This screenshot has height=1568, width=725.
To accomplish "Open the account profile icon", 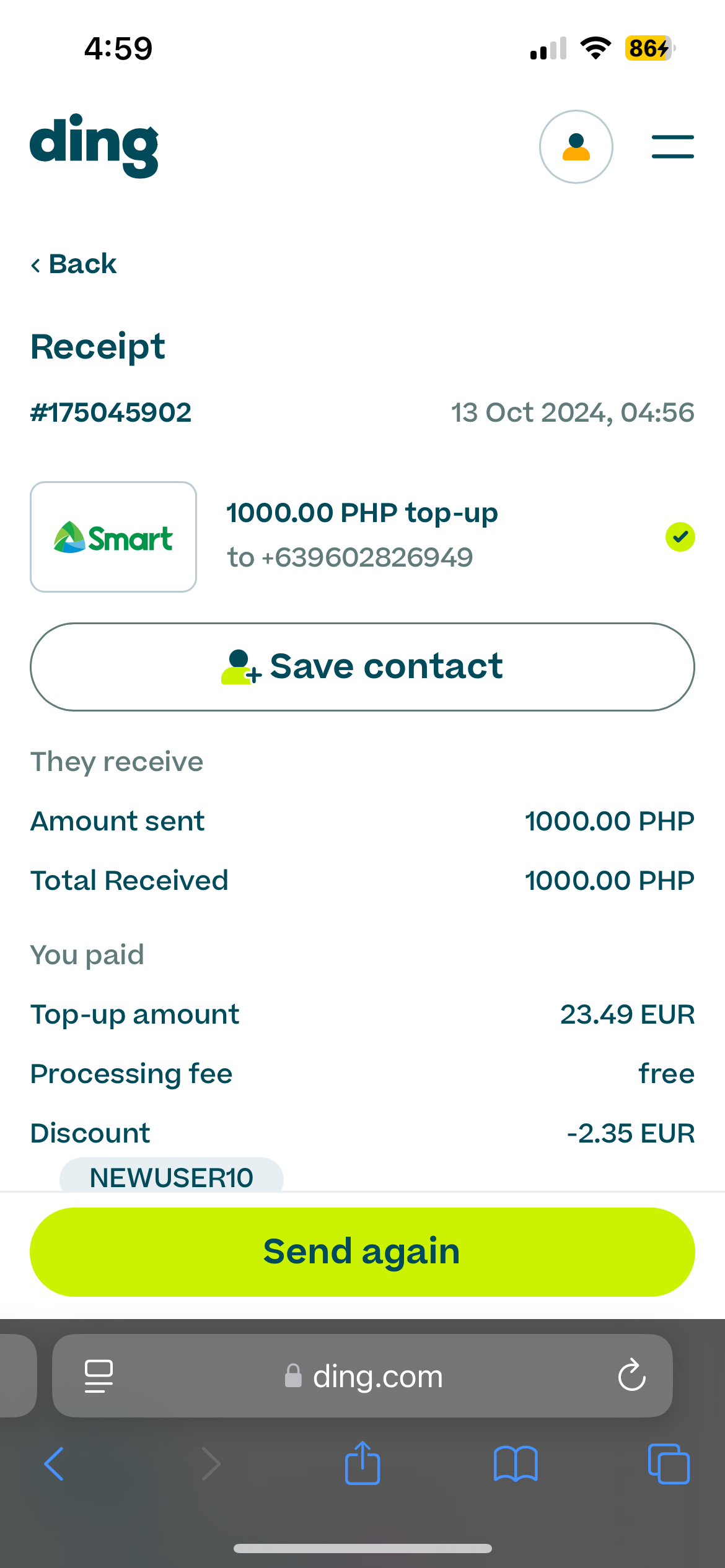I will 576,147.
